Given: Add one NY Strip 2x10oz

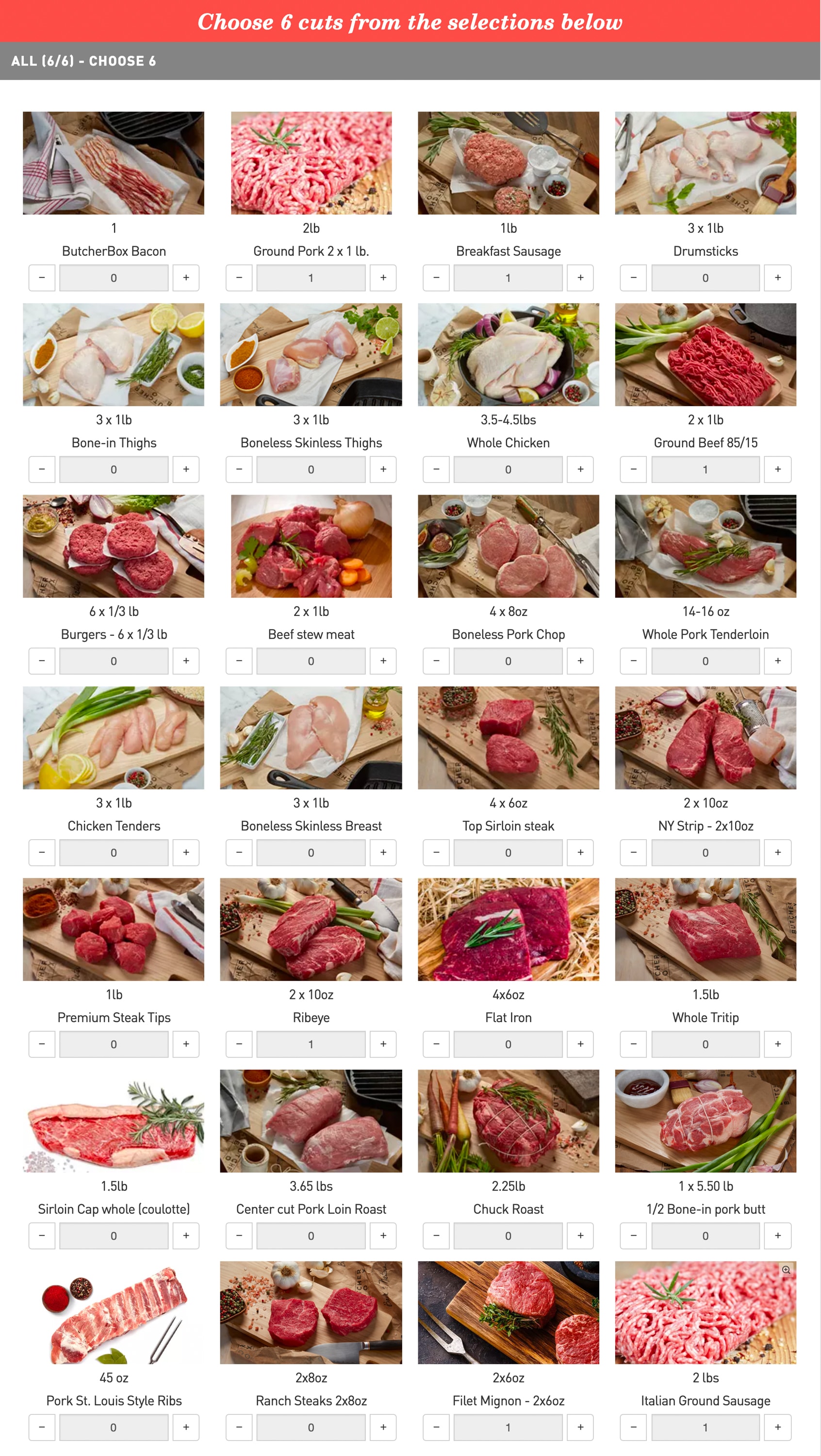Looking at the screenshot, I should point(777,852).
